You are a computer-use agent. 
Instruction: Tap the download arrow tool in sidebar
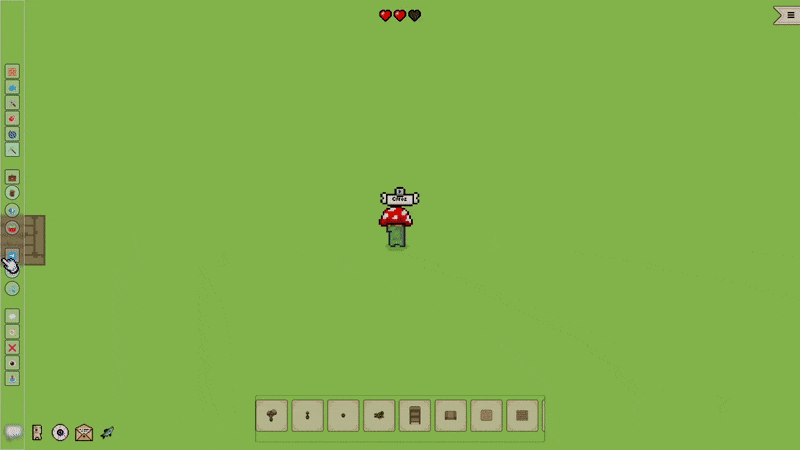[12, 379]
